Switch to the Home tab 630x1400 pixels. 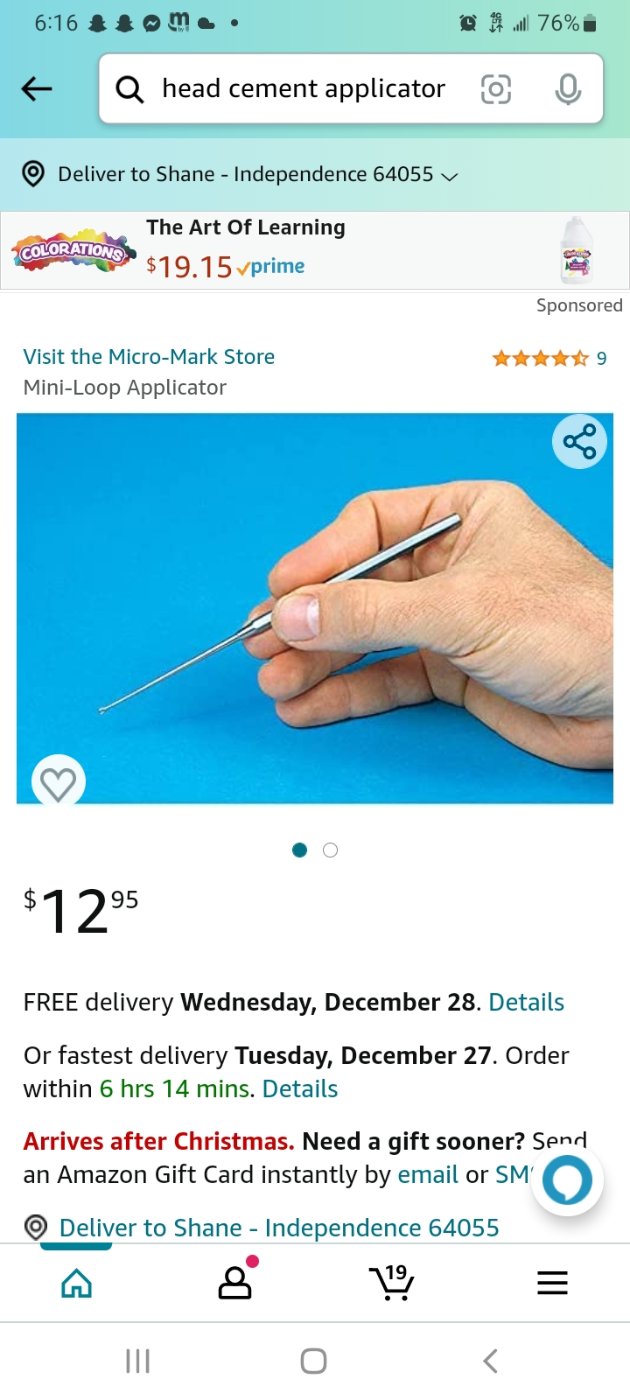click(x=76, y=1282)
